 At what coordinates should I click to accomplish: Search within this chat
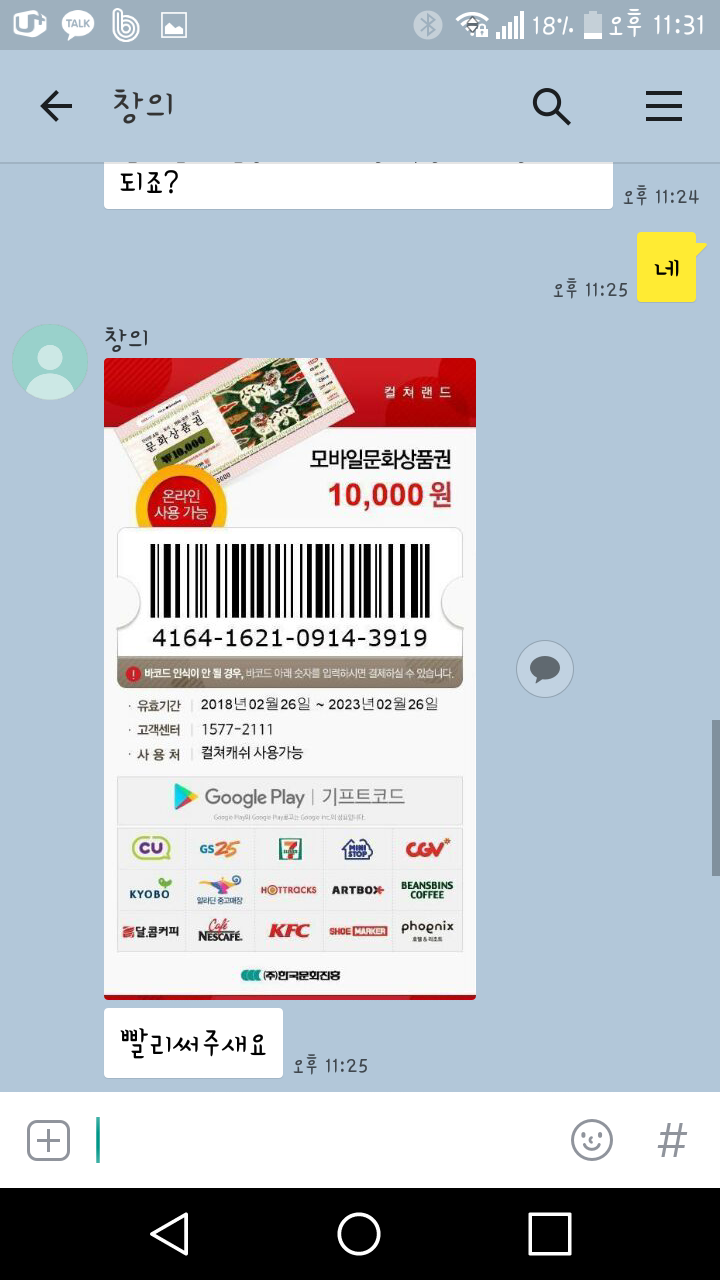(x=551, y=106)
